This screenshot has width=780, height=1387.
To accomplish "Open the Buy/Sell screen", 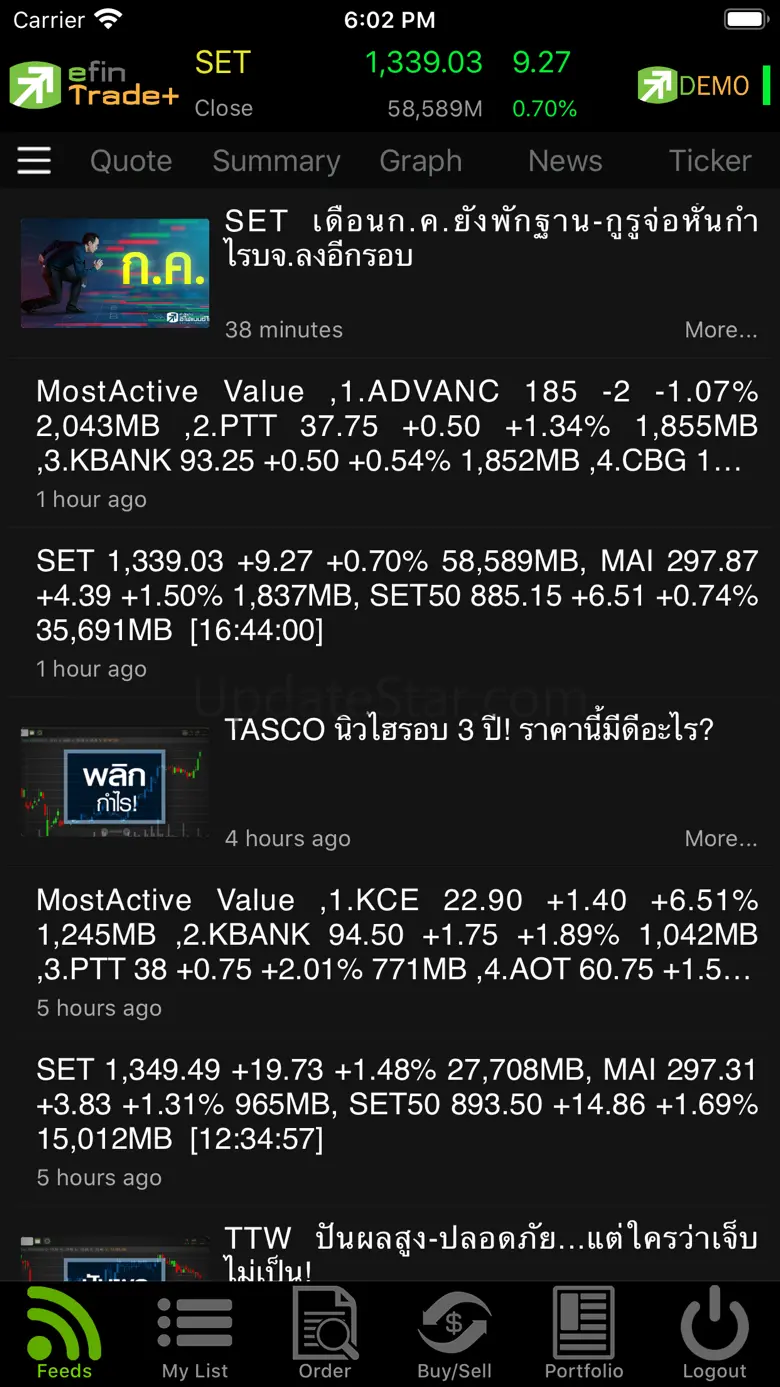I will [x=454, y=1334].
